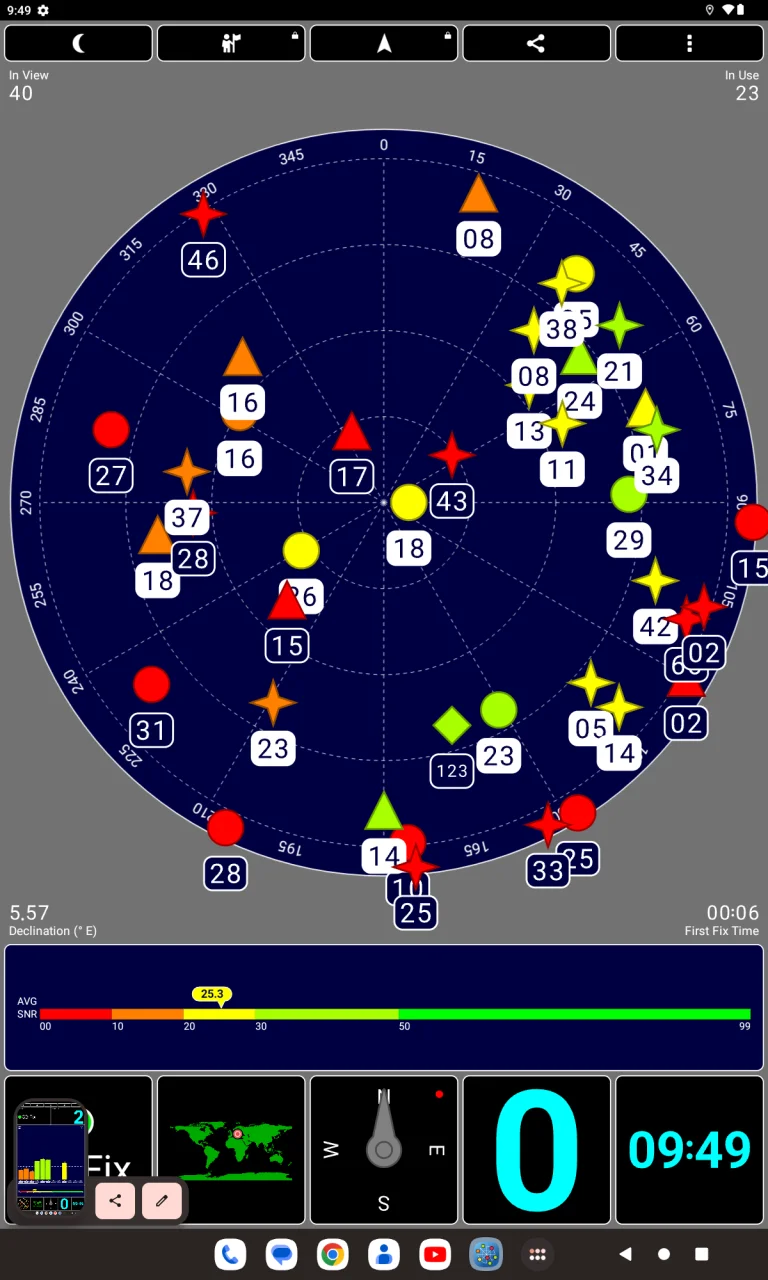768x1280 pixels.
Task: Open YouTube from the taskbar
Action: [435, 1254]
